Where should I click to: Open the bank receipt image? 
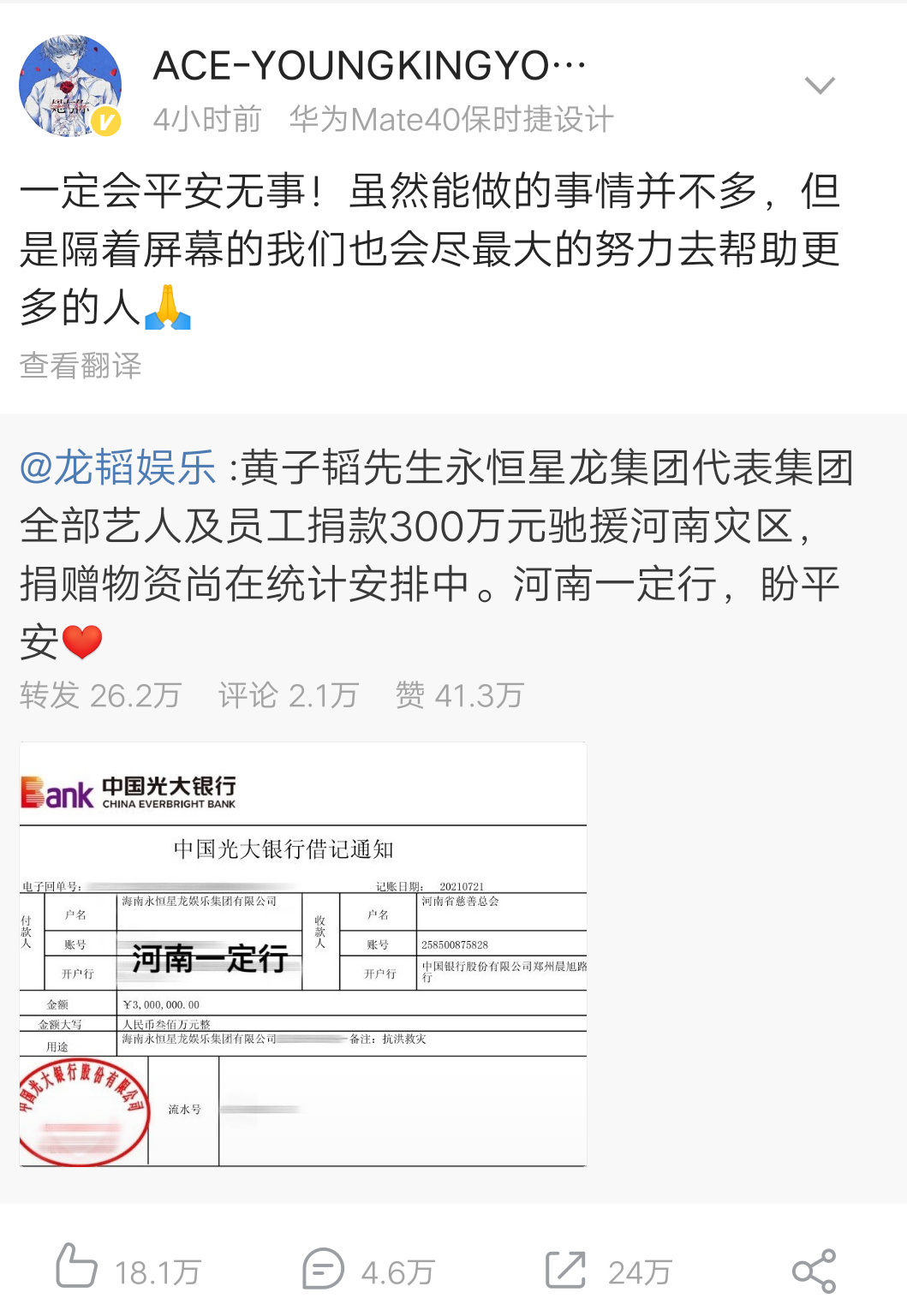(x=303, y=953)
